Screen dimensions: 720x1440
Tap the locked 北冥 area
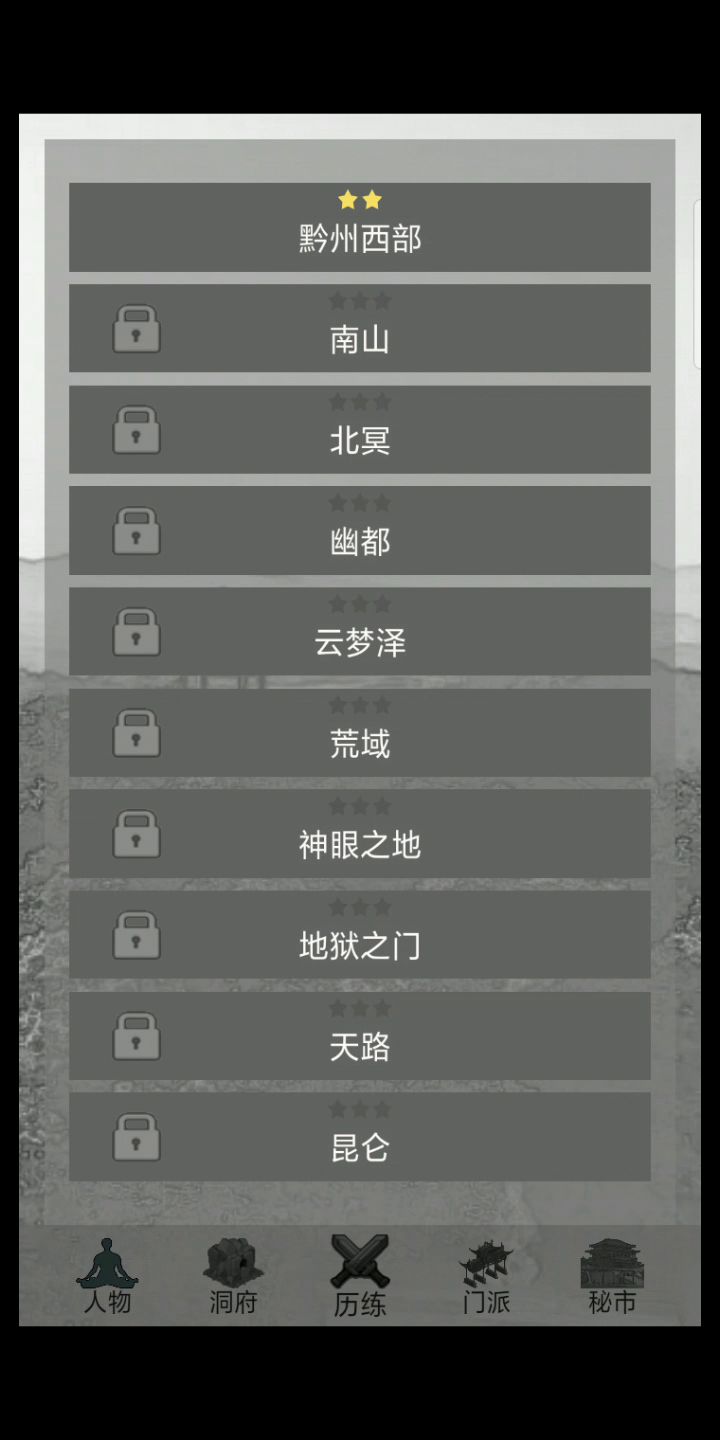[360, 429]
